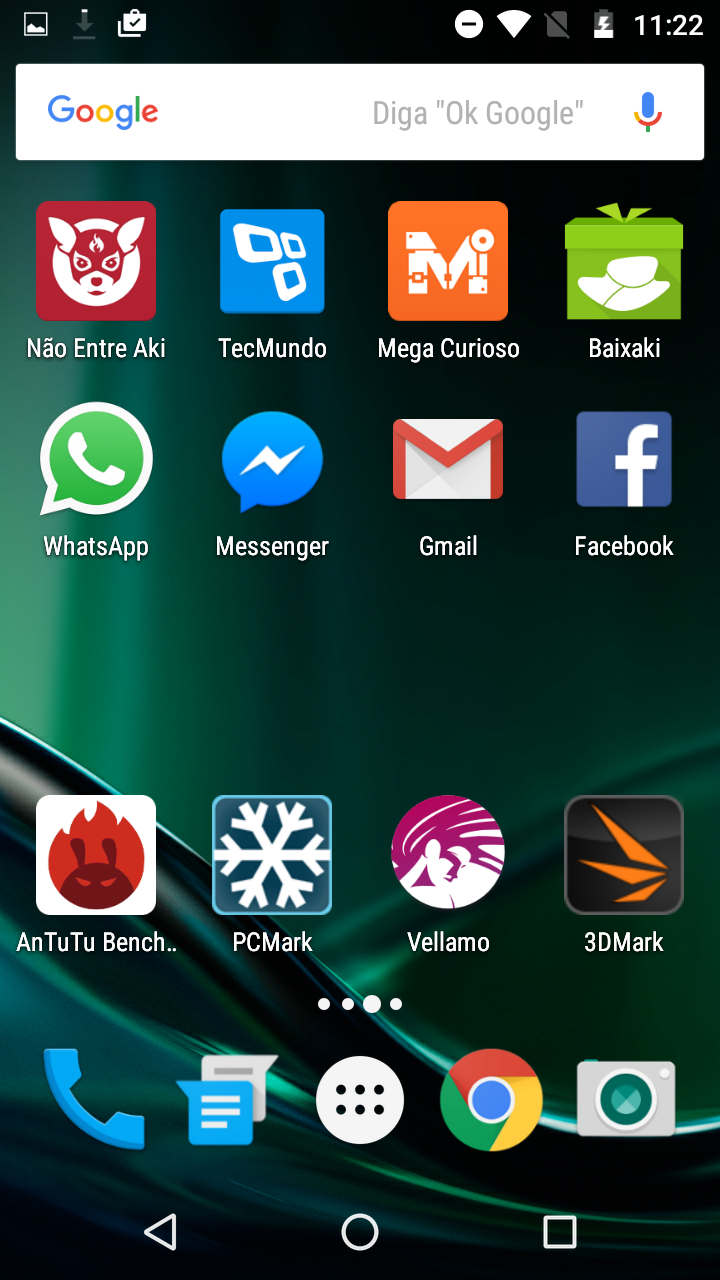720x1280 pixels.
Task: Start voice search with the microphone icon
Action: click(x=648, y=112)
